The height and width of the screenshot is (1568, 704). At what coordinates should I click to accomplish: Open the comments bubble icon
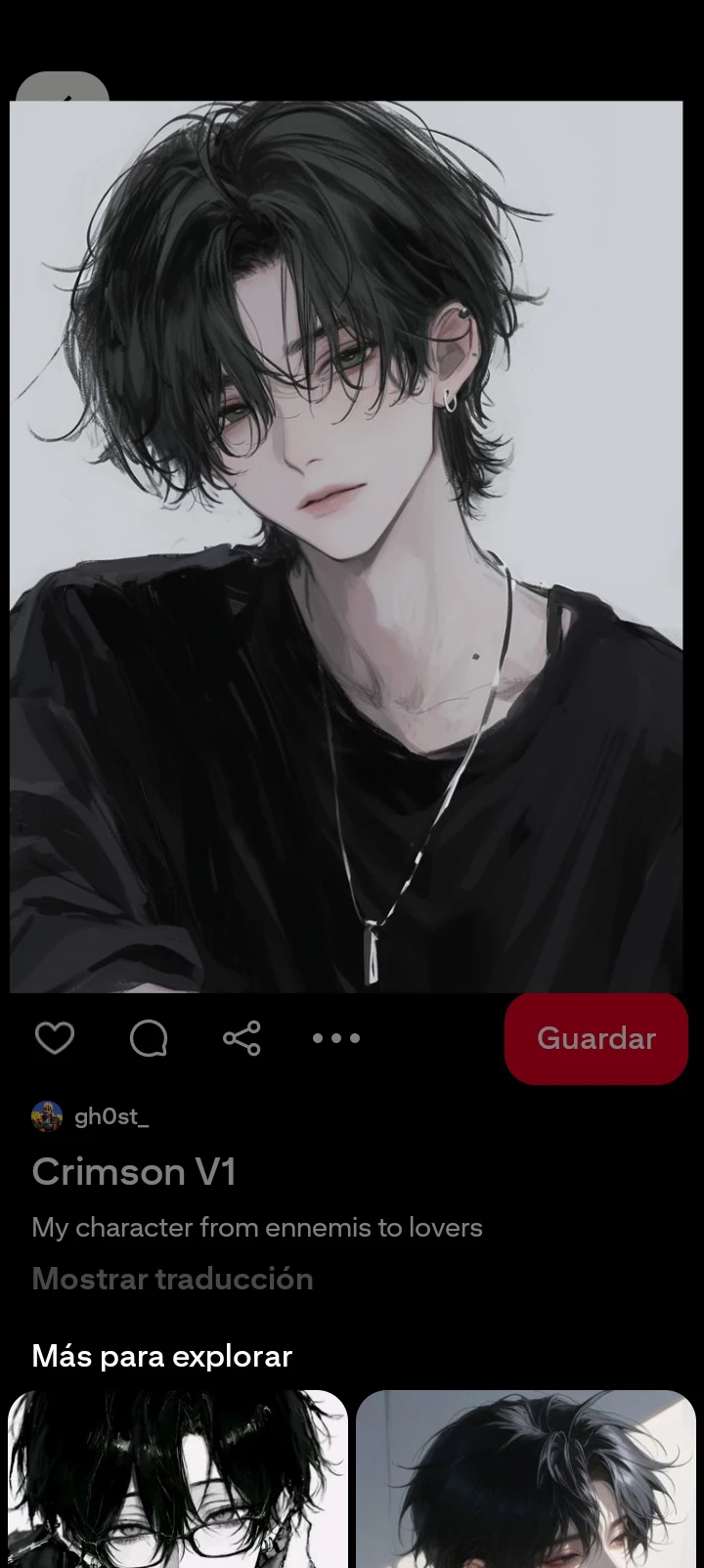[149, 1037]
